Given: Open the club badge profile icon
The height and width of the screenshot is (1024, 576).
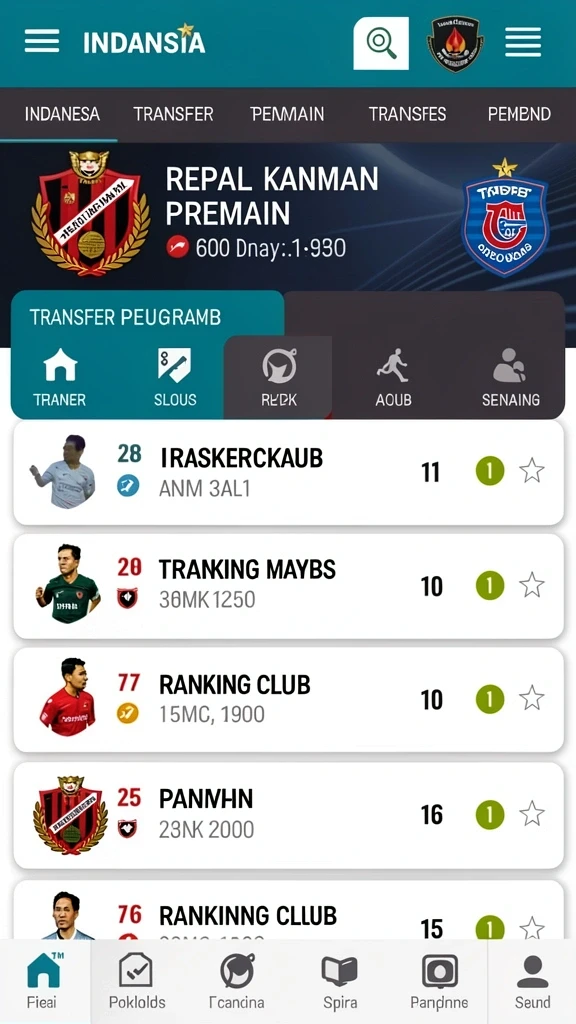Looking at the screenshot, I should pos(455,44).
